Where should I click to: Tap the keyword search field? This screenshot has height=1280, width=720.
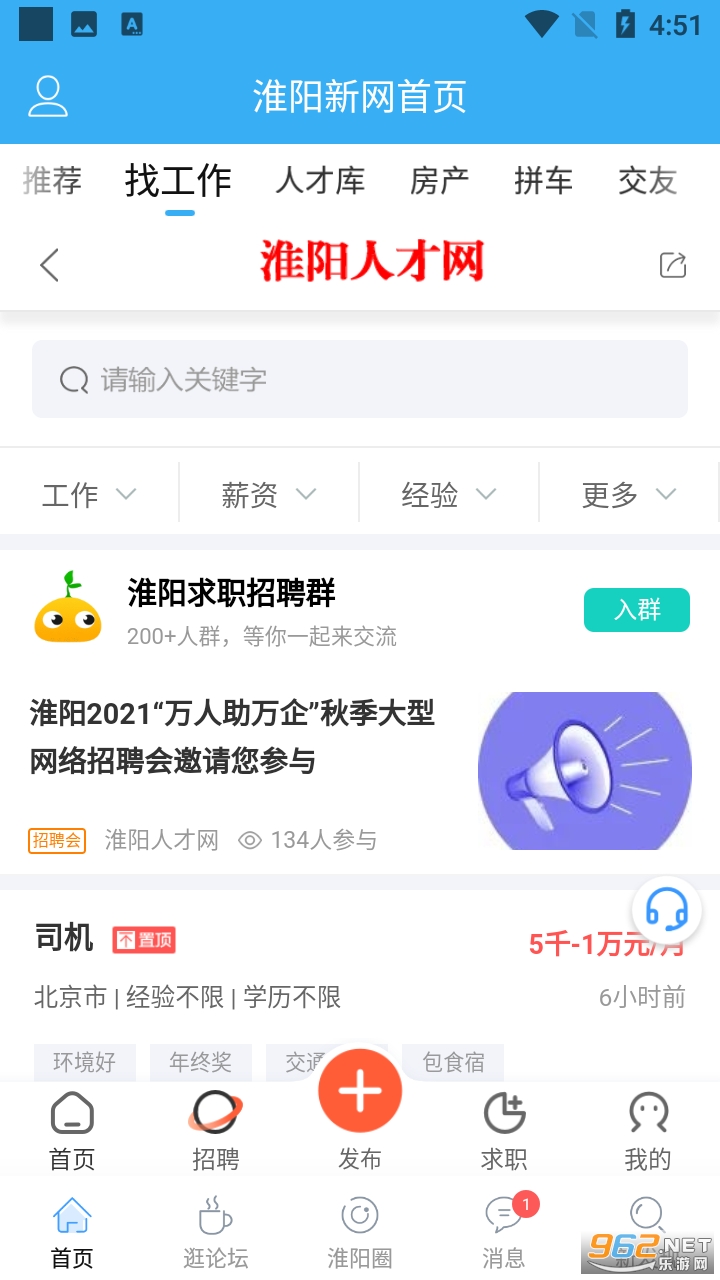point(360,379)
